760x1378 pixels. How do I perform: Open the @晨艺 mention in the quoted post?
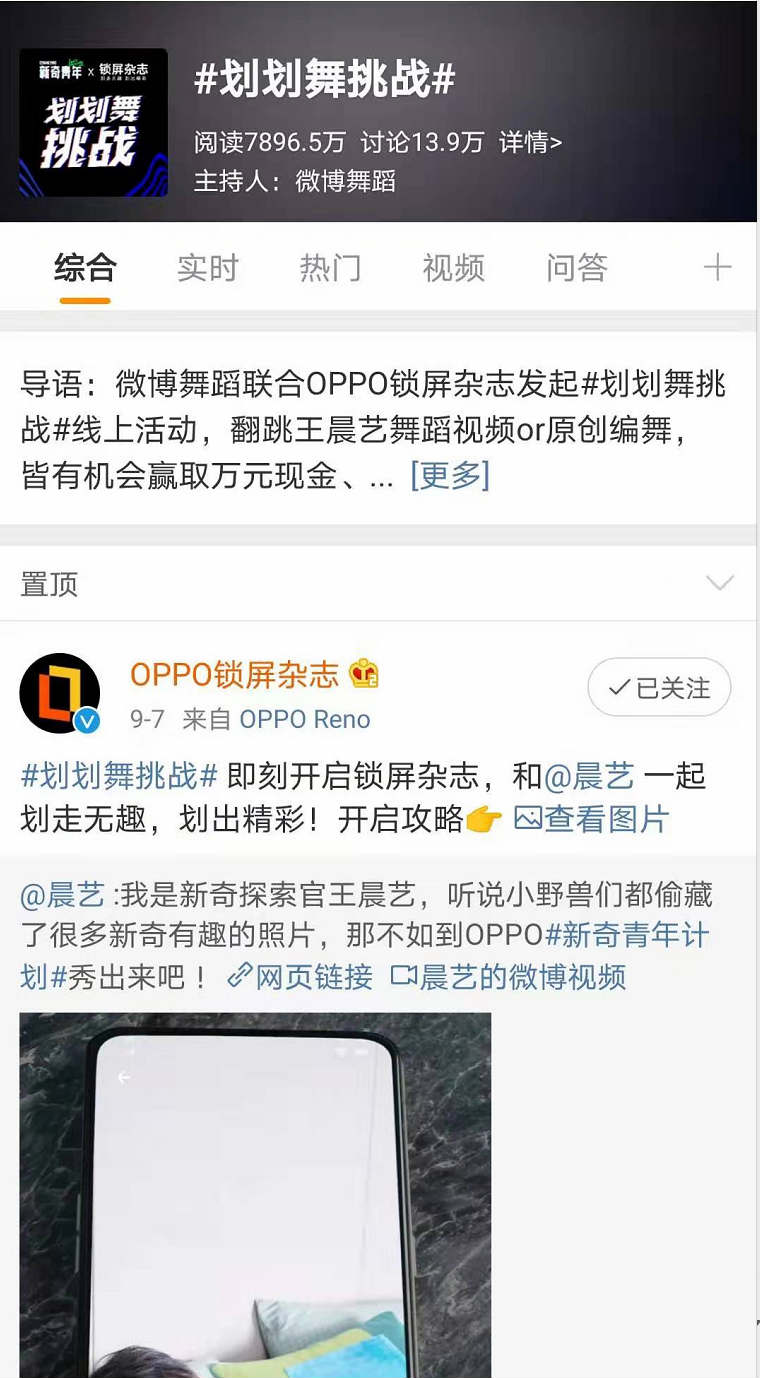pyautogui.click(x=62, y=894)
